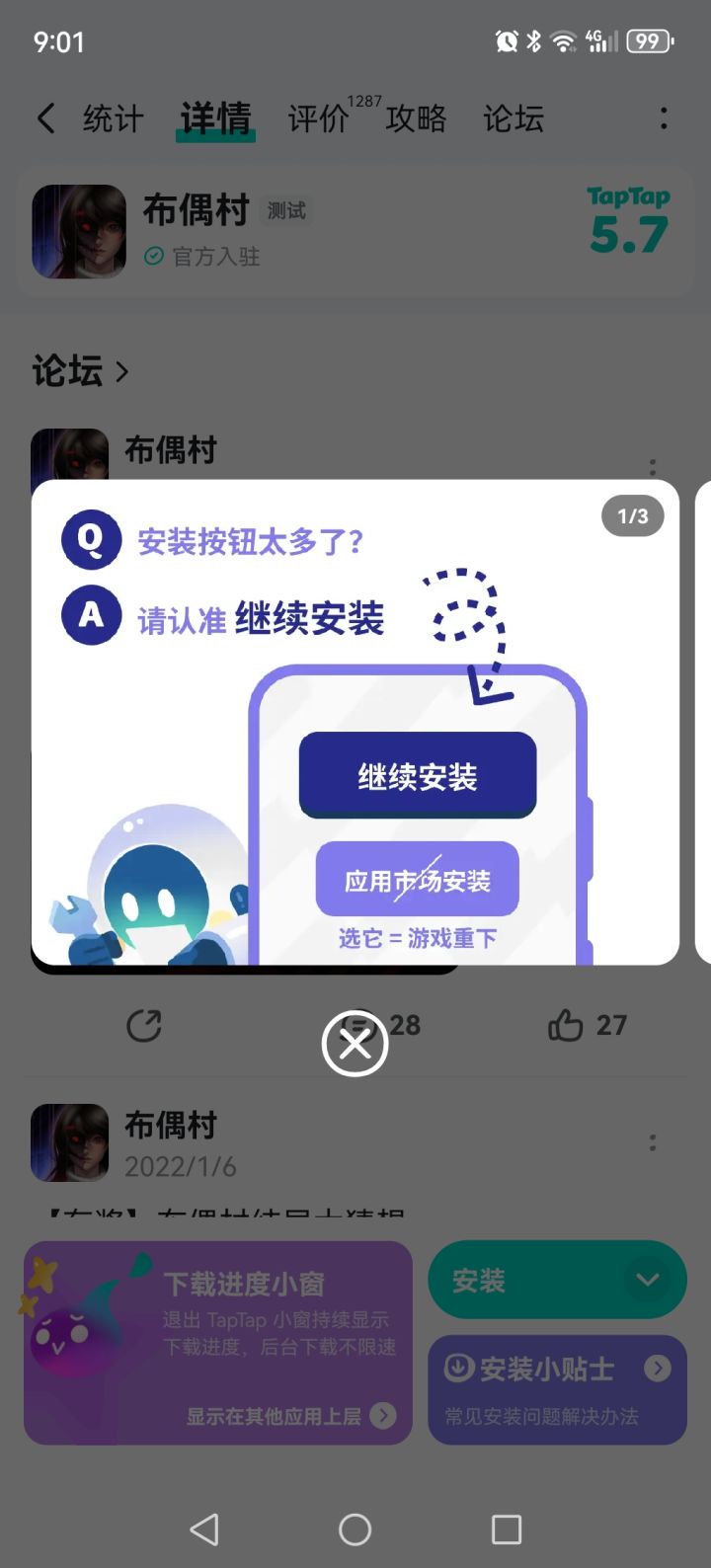Open the three-dot menu in the top bar
Screen dimensions: 711x1568
(x=663, y=118)
